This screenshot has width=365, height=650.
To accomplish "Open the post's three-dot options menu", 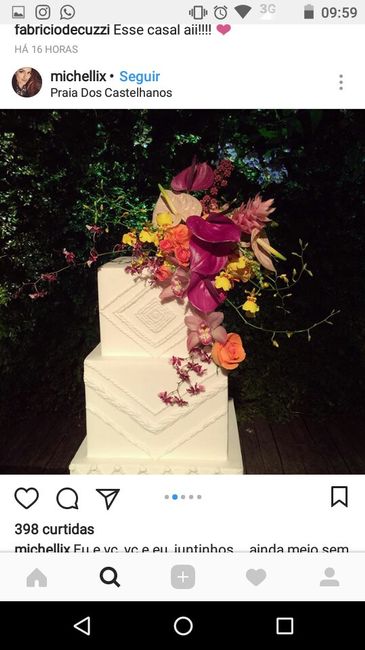I will [x=341, y=82].
